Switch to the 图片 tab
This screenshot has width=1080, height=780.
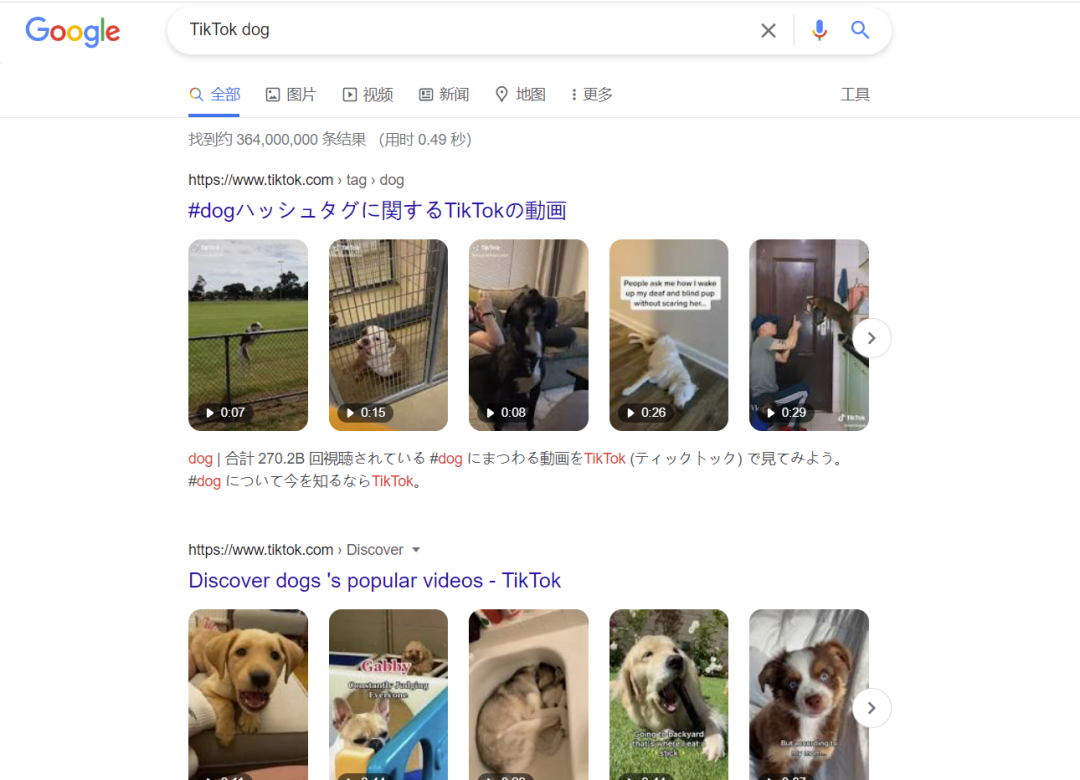click(x=291, y=94)
